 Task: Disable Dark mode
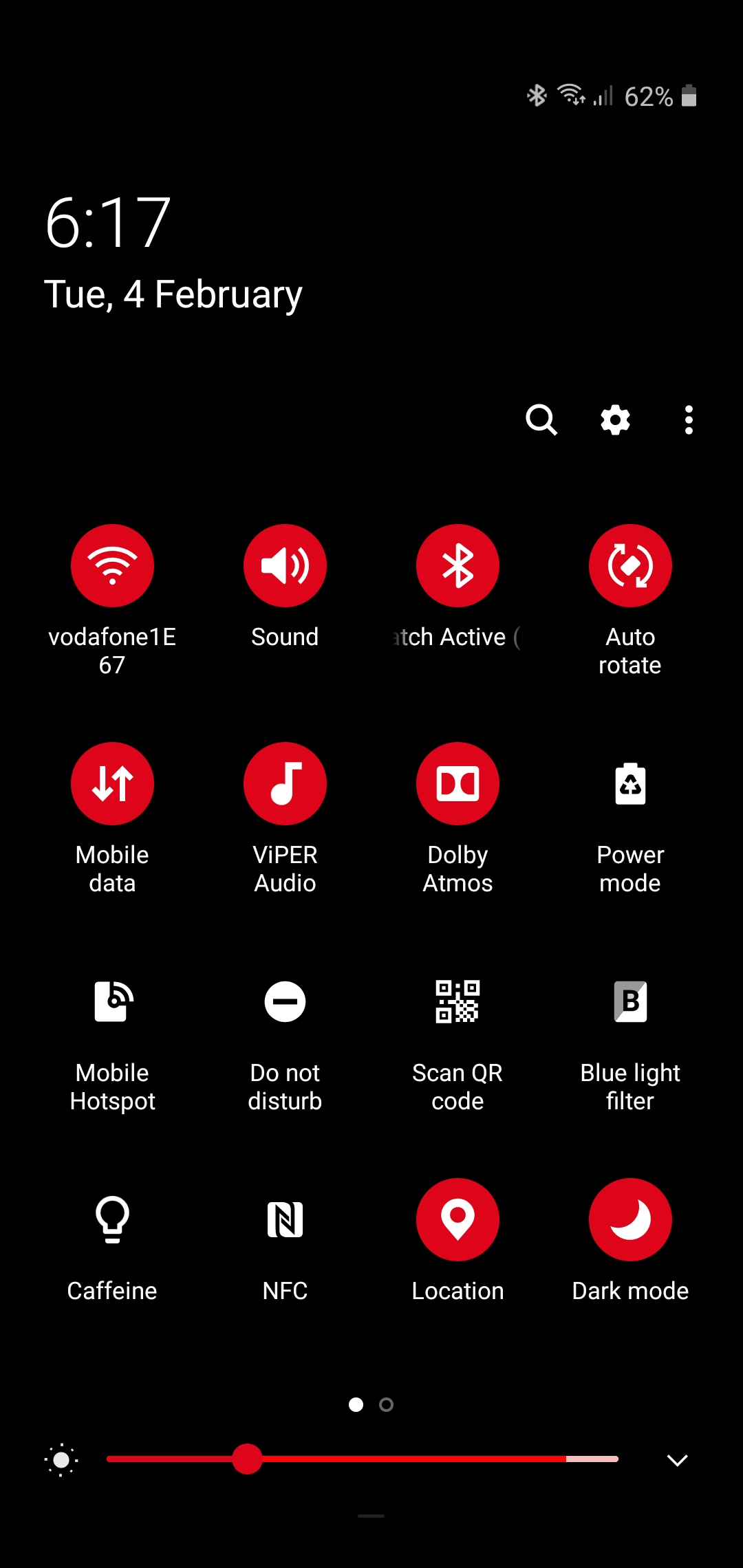630,1219
